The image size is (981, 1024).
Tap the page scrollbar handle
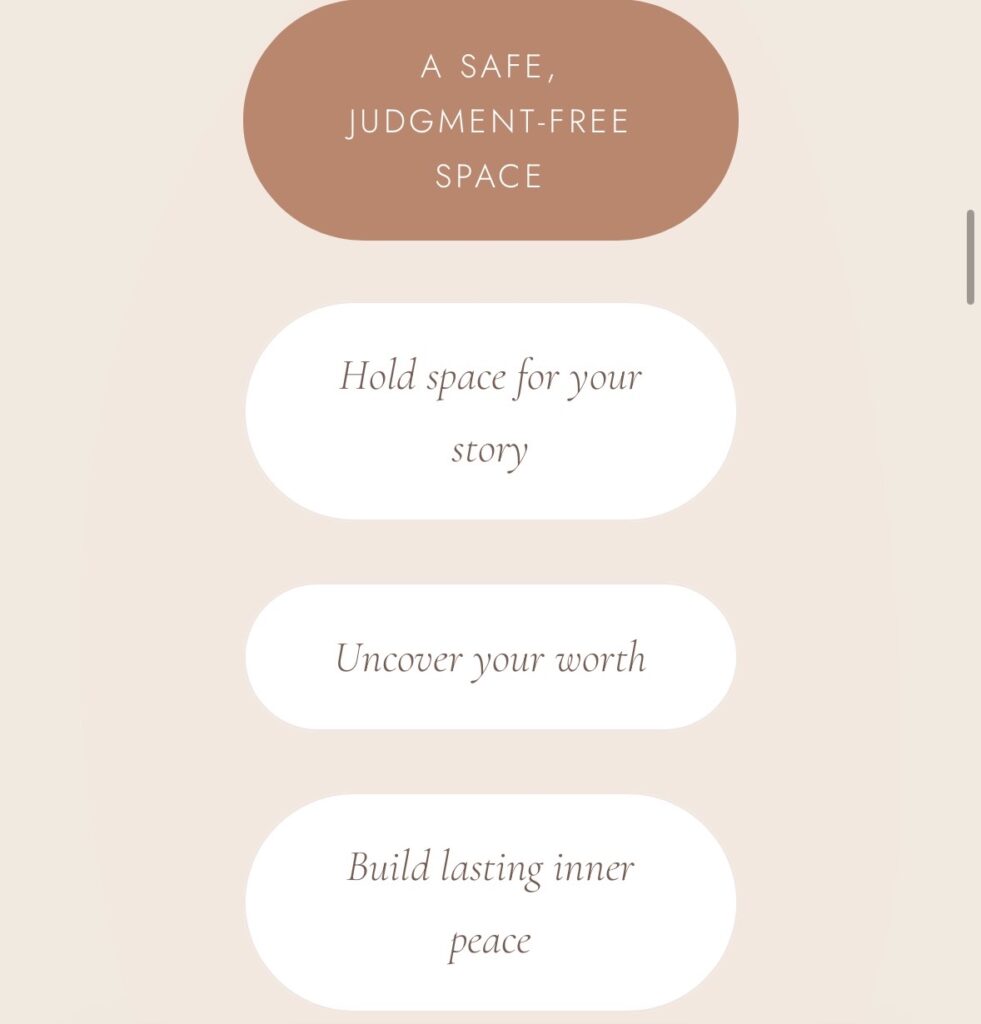(971, 257)
